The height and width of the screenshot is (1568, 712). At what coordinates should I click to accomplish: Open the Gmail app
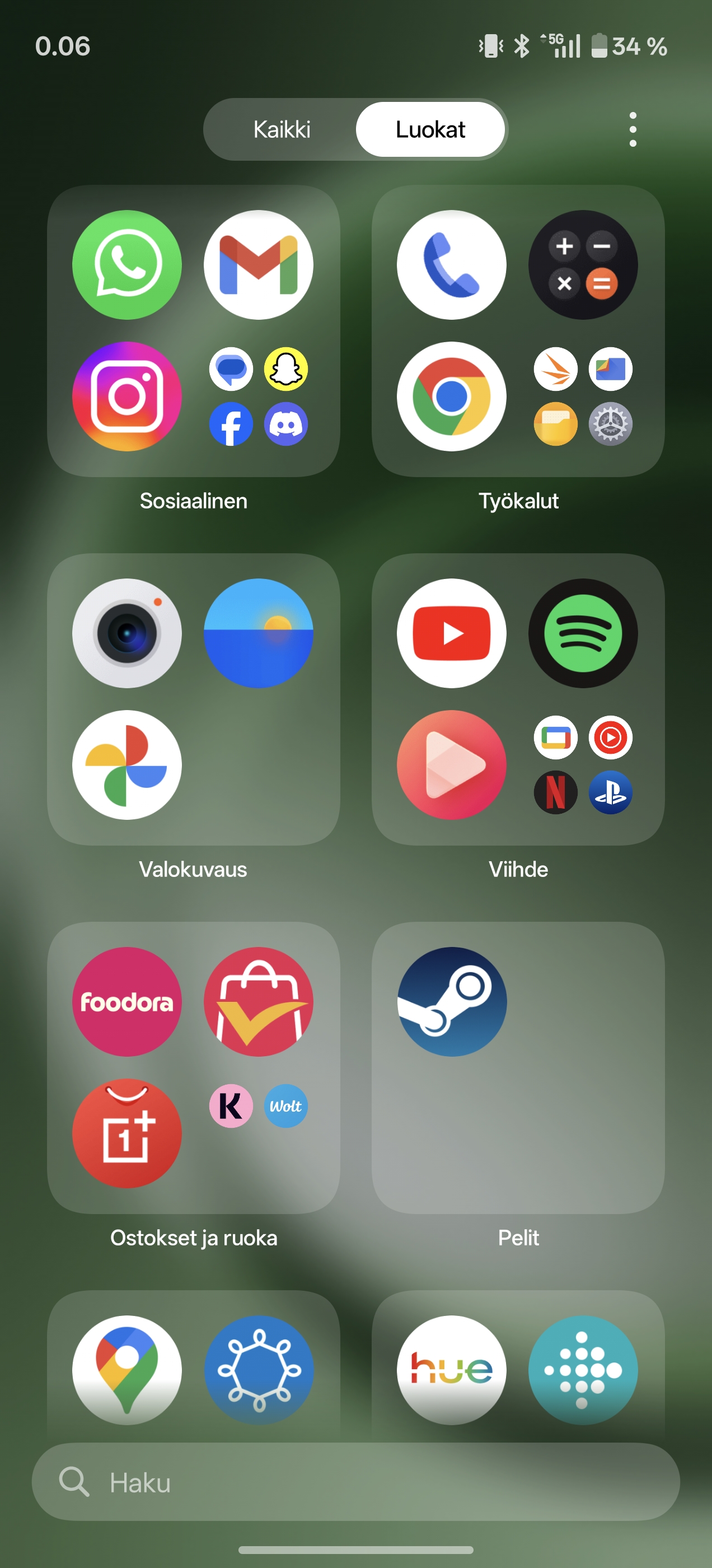coord(258,265)
